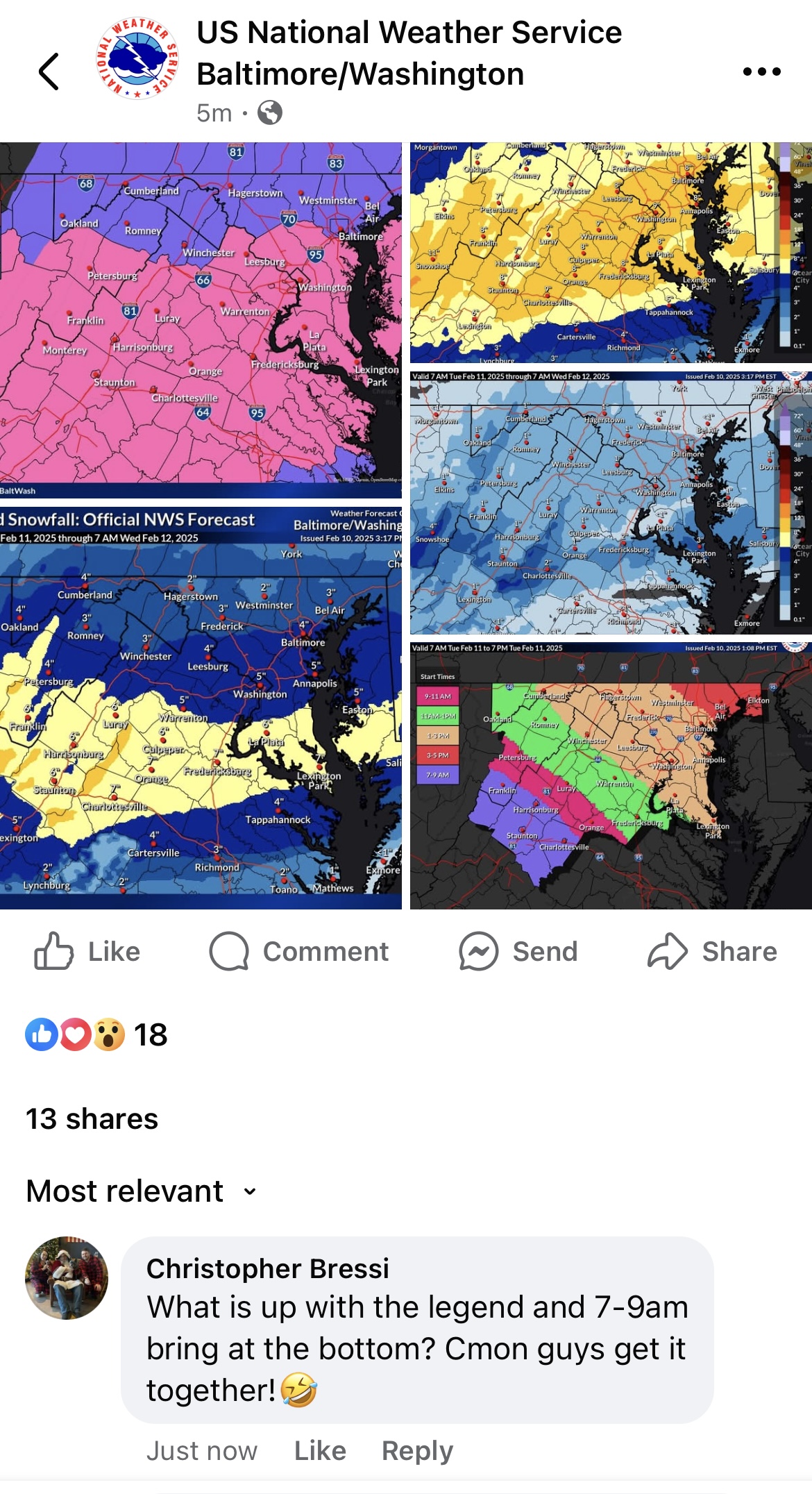Send this post via Messenger
This screenshot has width=812, height=1494.
518,951
